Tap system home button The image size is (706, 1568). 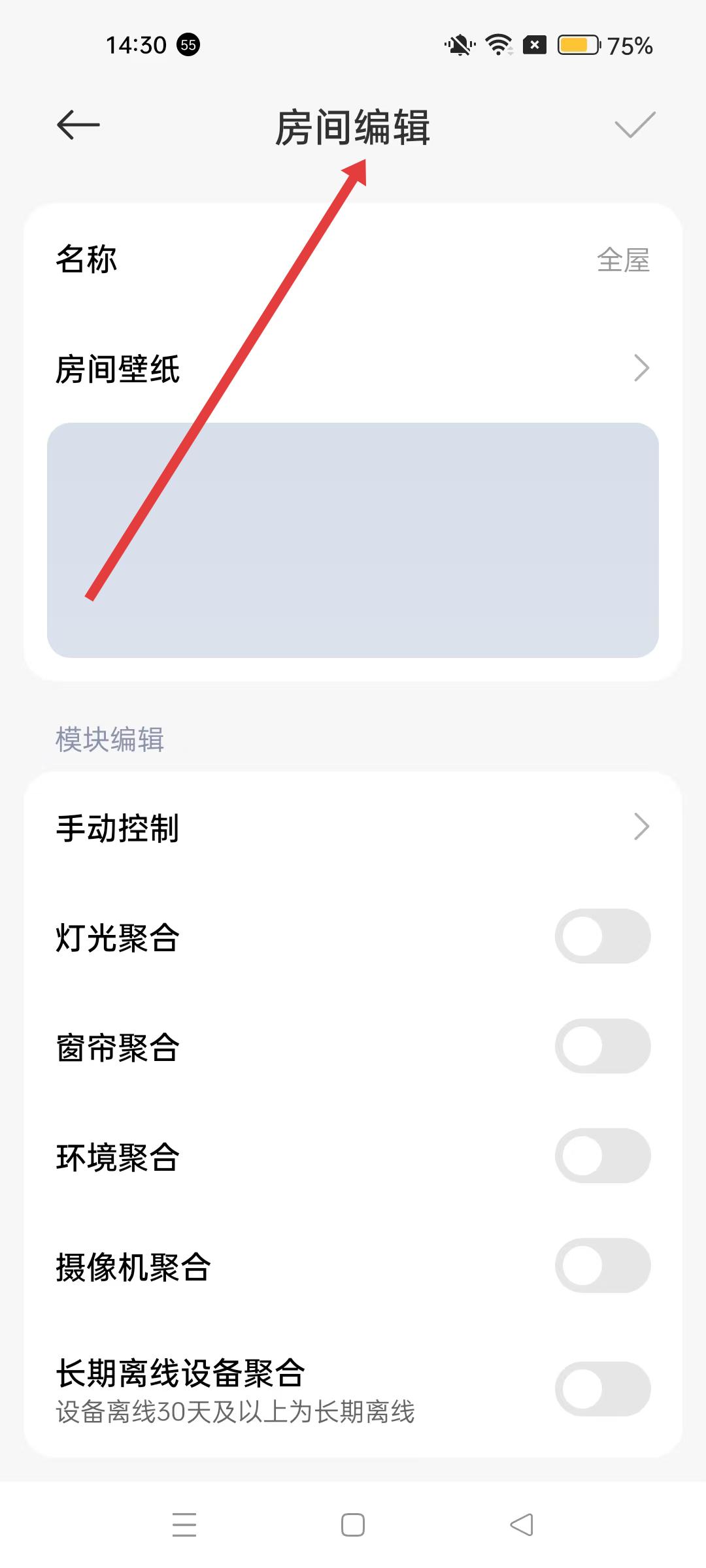pyautogui.click(x=353, y=1525)
